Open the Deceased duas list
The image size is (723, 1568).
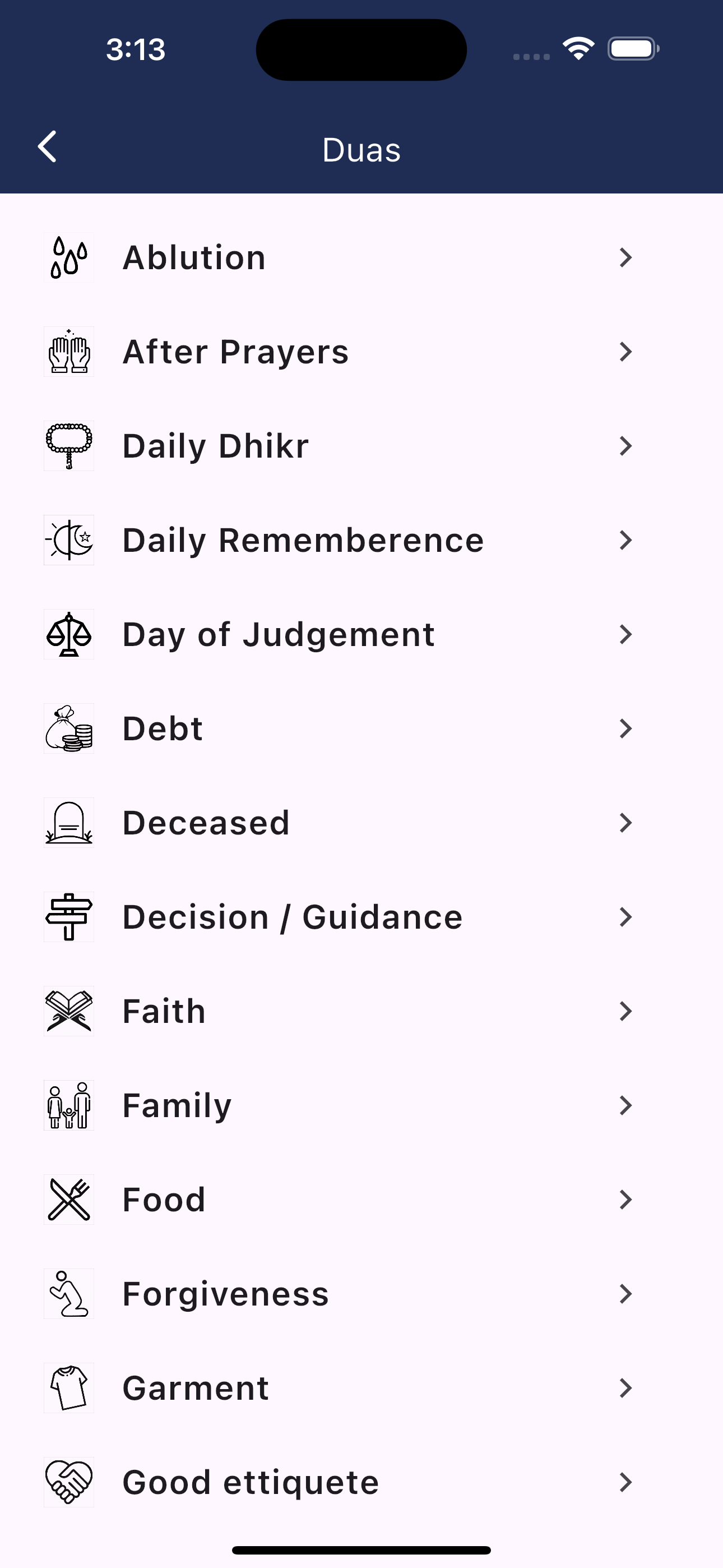(361, 823)
